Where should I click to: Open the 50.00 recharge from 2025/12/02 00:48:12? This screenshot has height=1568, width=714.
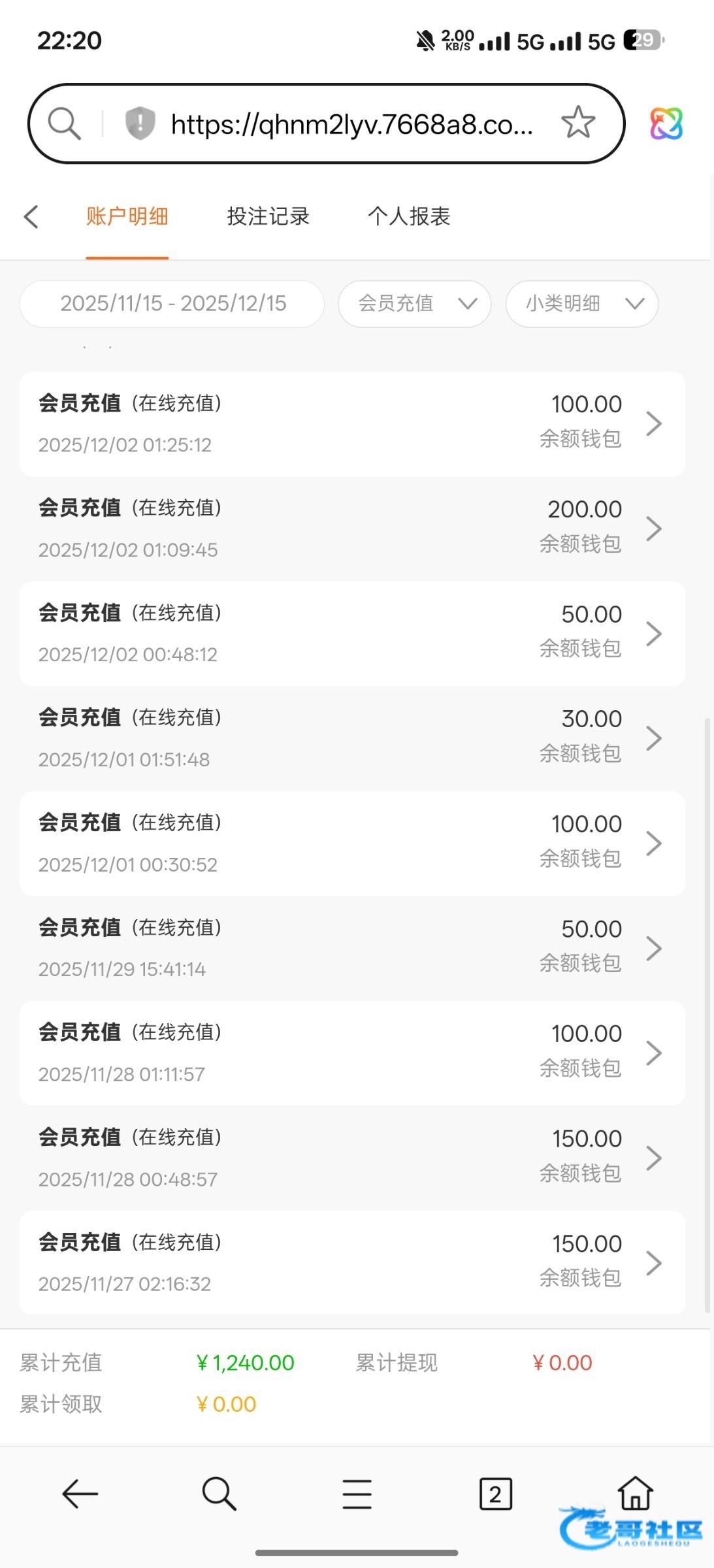[x=353, y=634]
